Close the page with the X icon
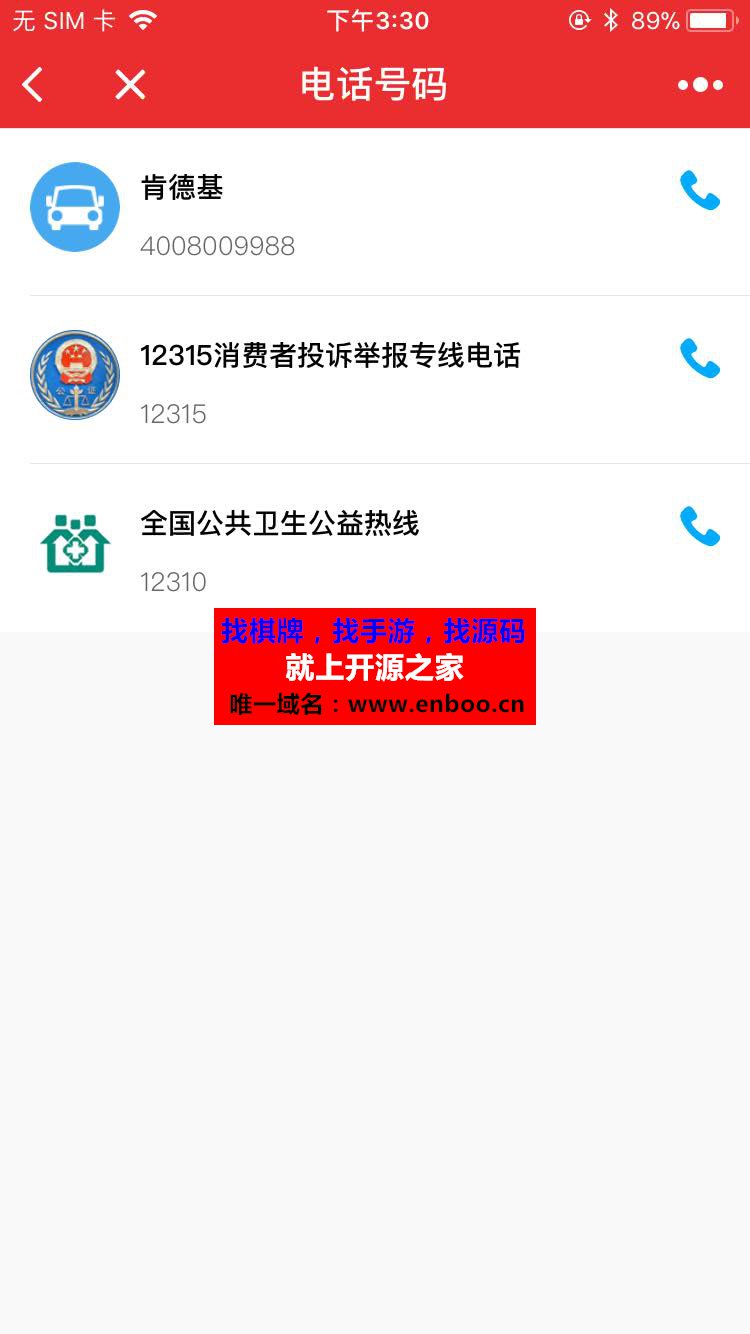The width and height of the screenshot is (750, 1334). (x=130, y=85)
